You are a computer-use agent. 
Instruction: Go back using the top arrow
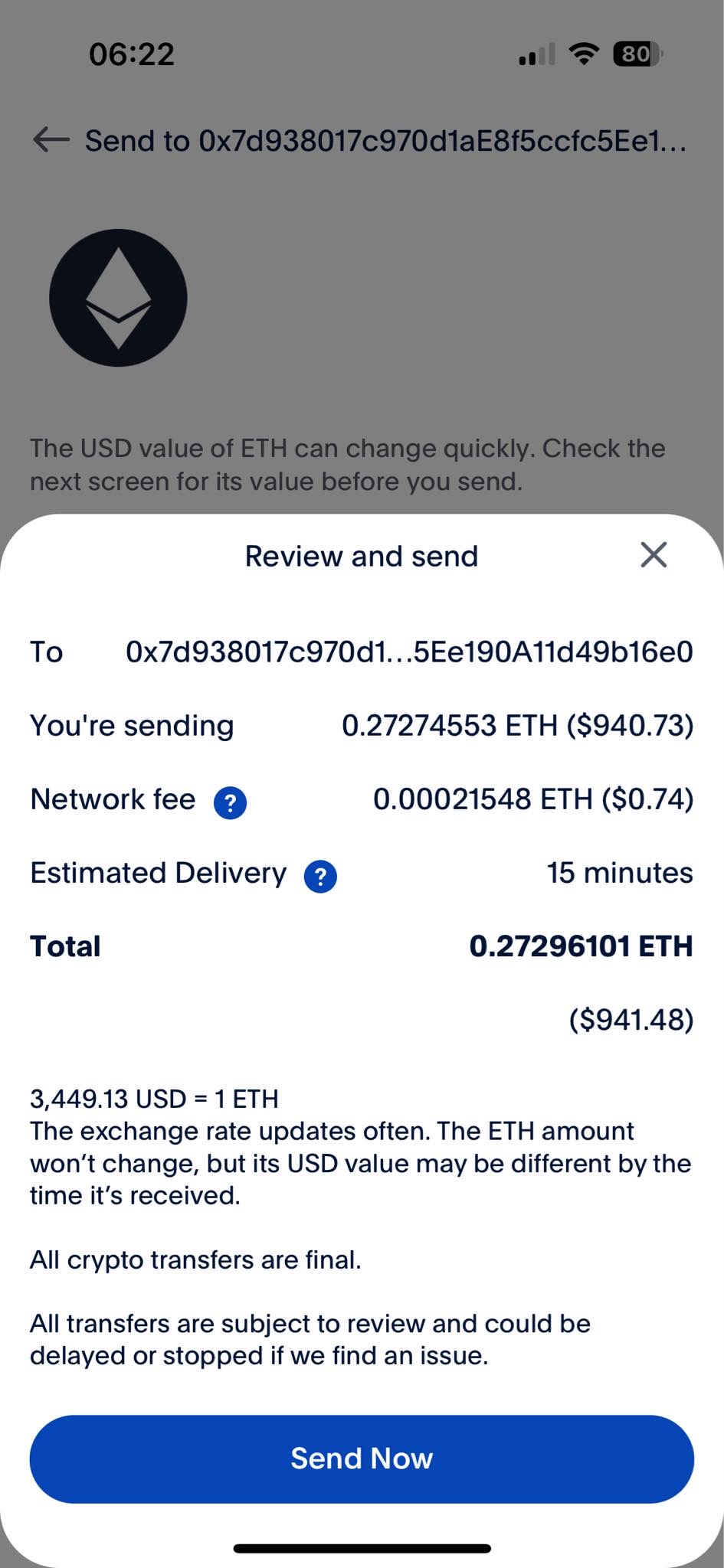pyautogui.click(x=51, y=140)
